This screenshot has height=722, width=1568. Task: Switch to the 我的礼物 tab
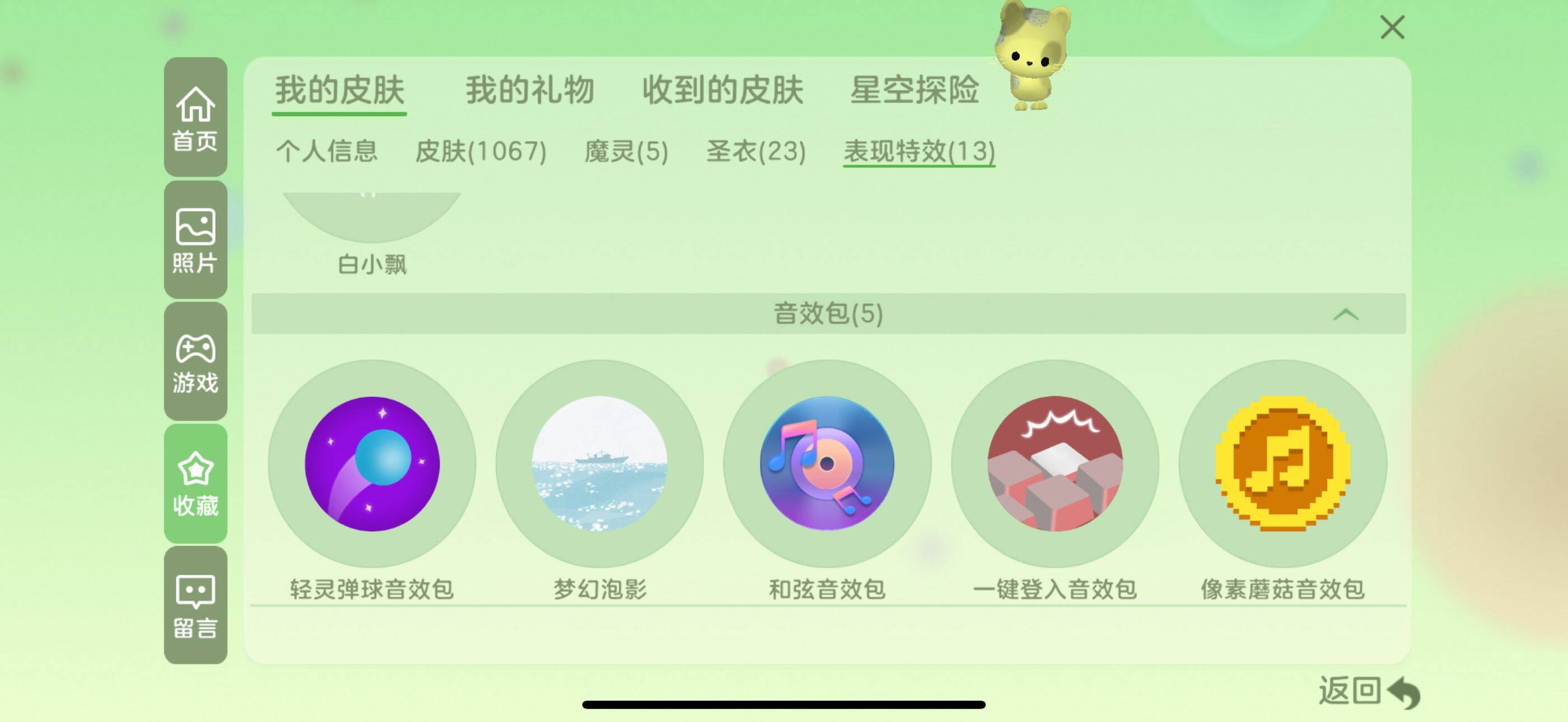tap(530, 90)
